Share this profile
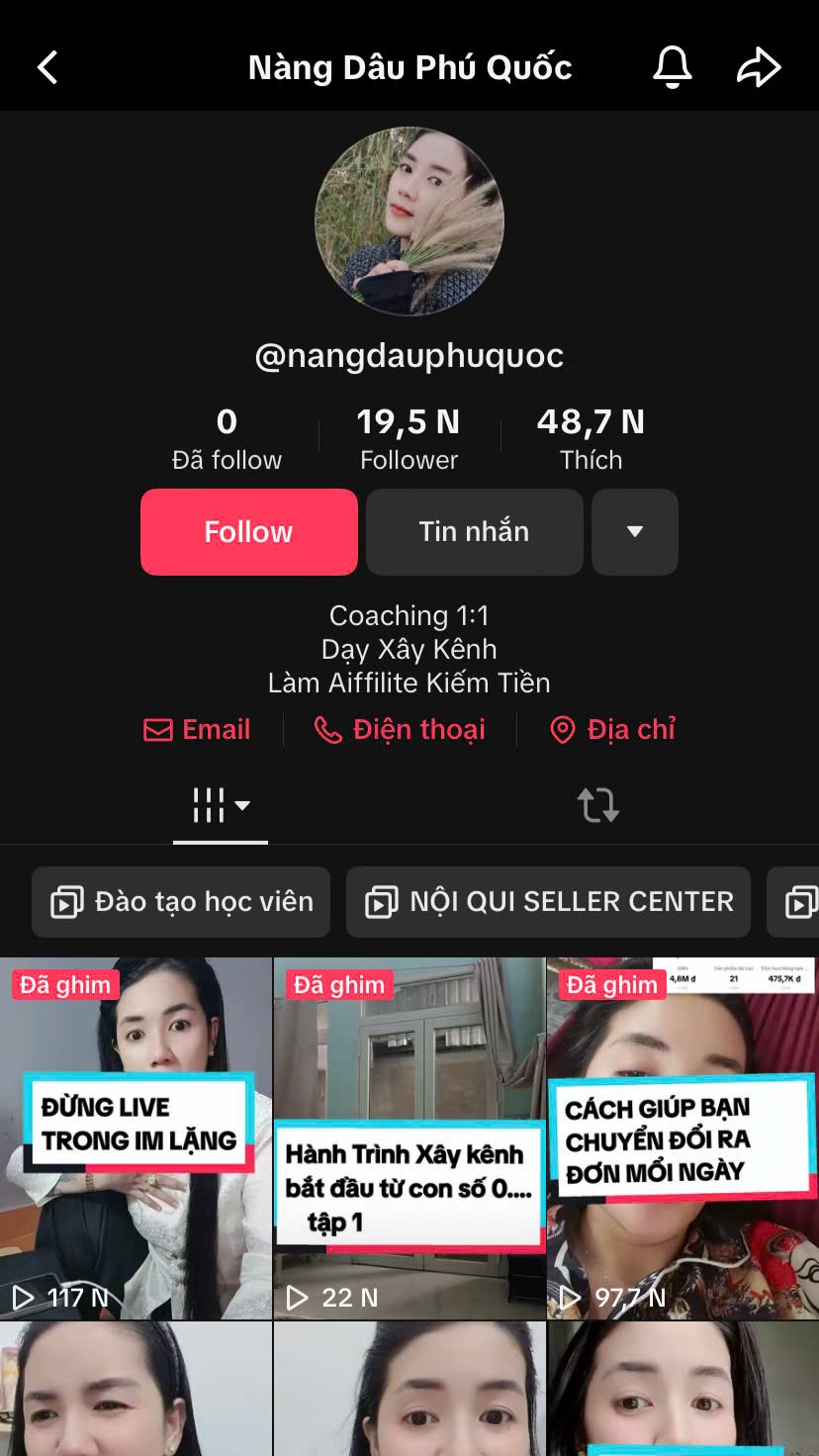The height and width of the screenshot is (1456, 819). 759,67
